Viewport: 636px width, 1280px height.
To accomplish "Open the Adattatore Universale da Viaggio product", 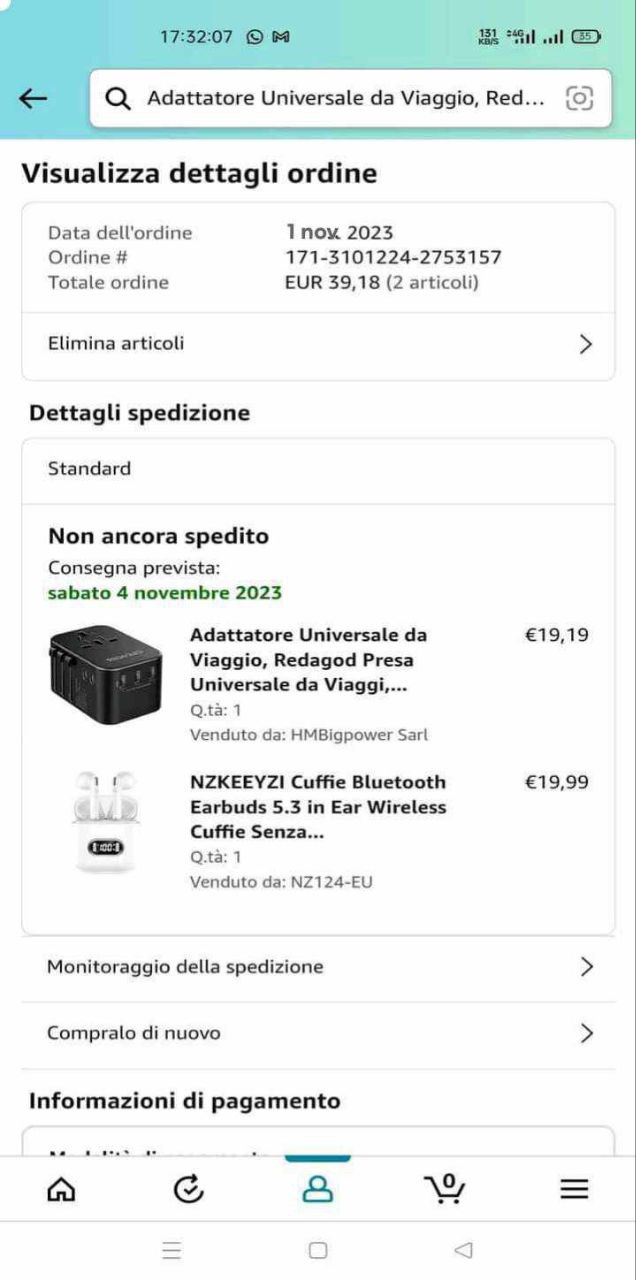I will tap(308, 660).
